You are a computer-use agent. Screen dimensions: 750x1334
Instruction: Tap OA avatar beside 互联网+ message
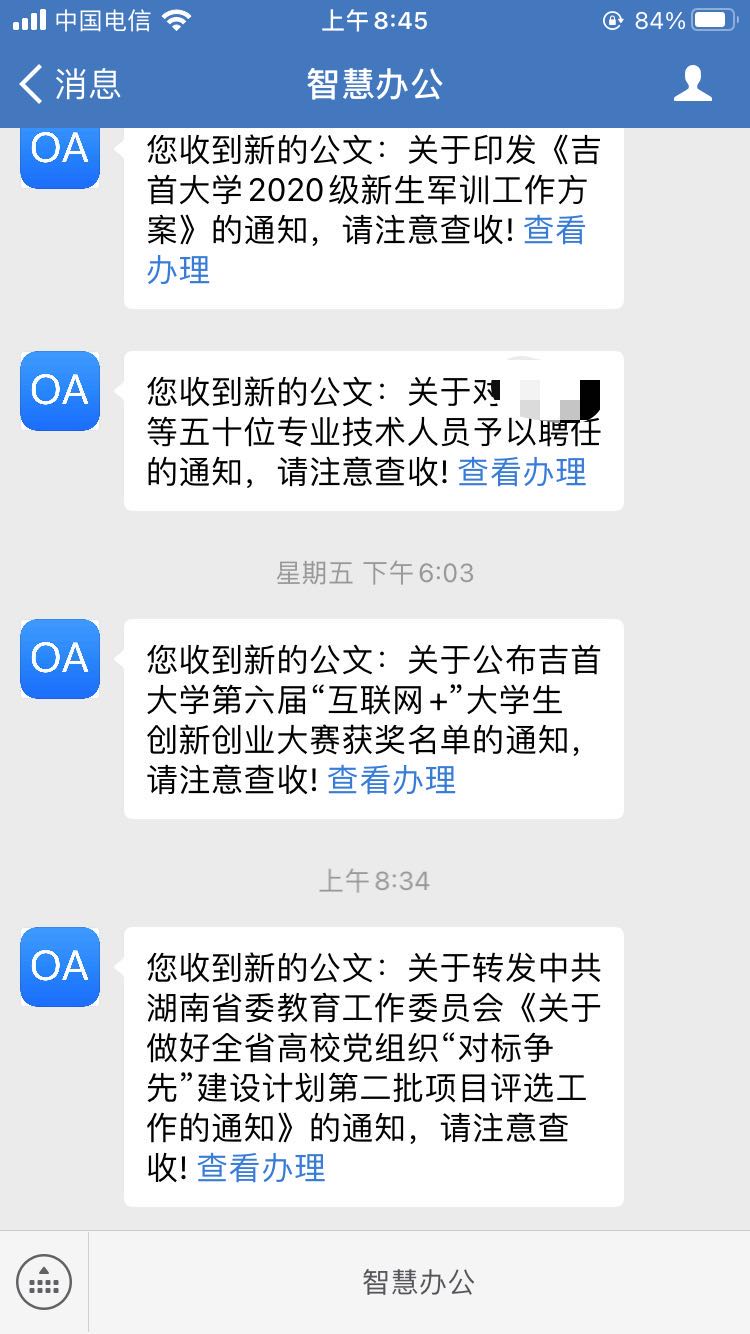pos(60,659)
